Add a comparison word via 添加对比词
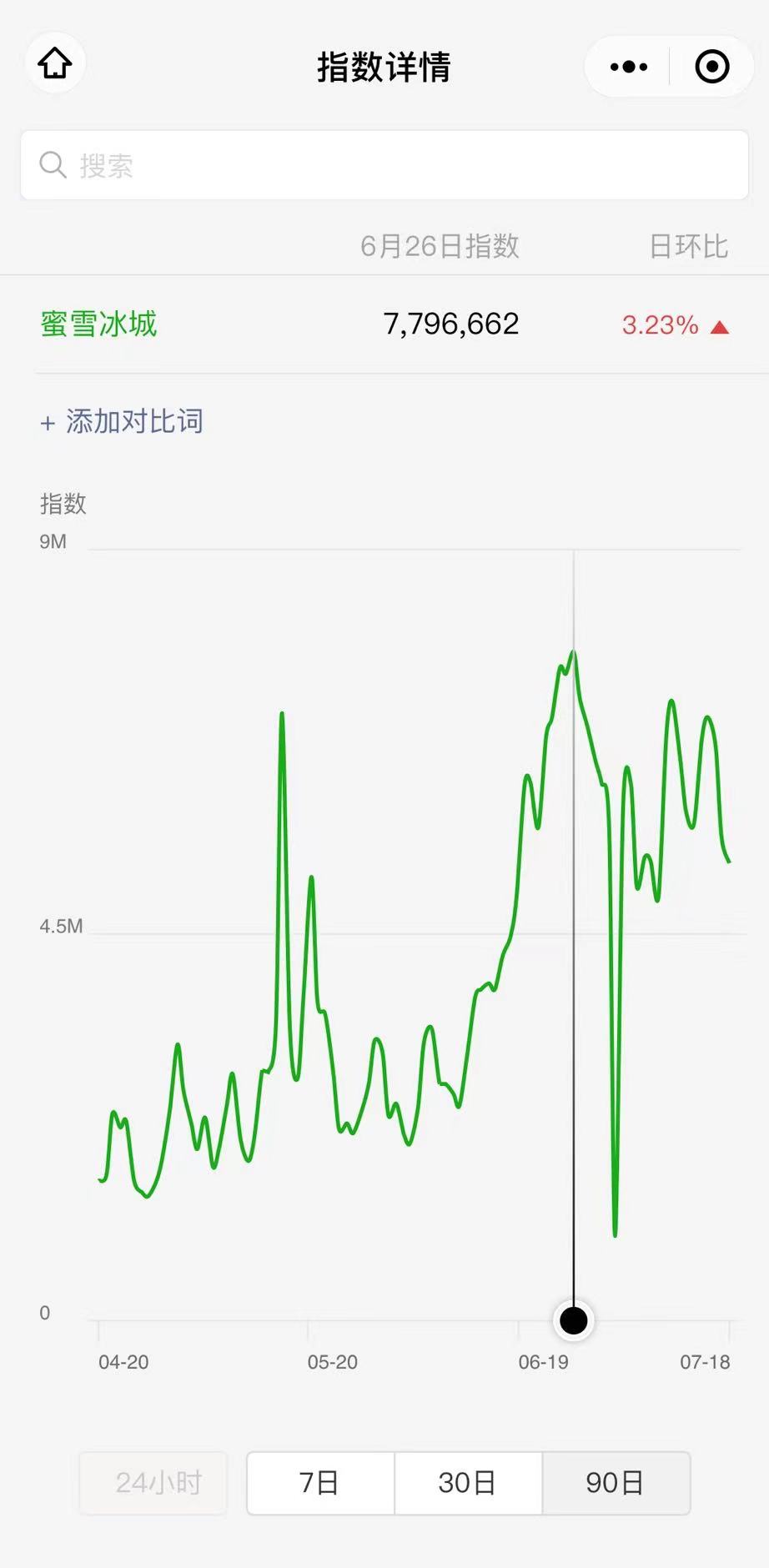The height and width of the screenshot is (1568, 769). pos(122,422)
